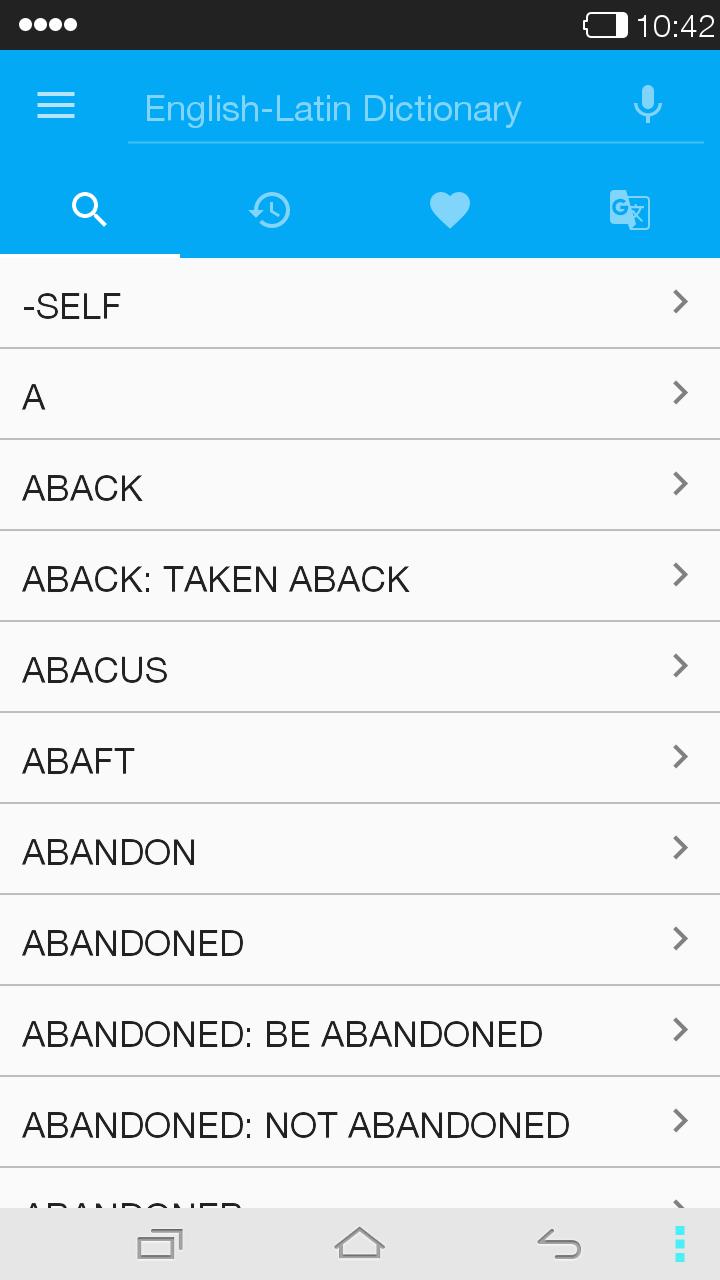Open search history via clock icon
Screen dimensions: 720x1280
(269, 209)
